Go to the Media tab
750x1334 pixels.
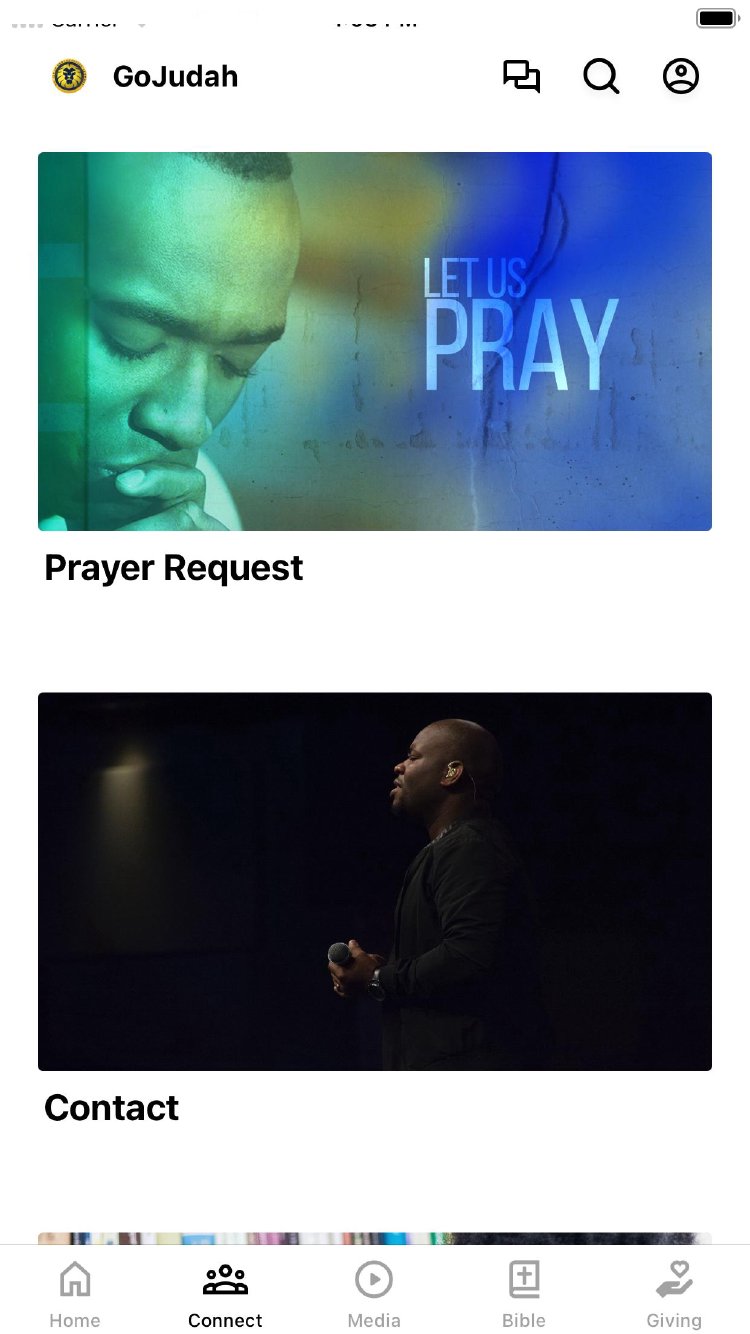[374, 1294]
